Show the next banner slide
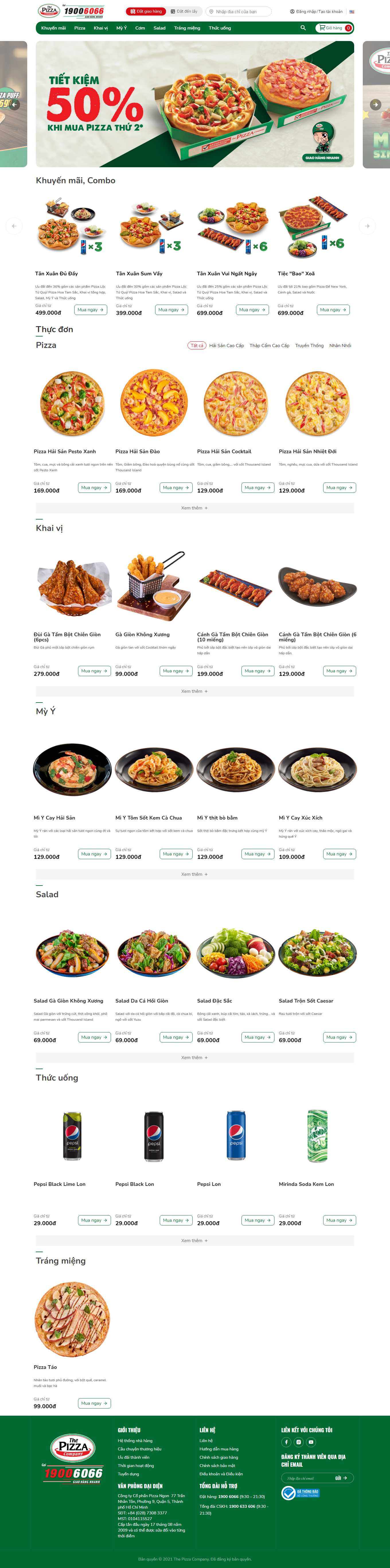Viewport: 390px width, 1568px height. click(375, 105)
